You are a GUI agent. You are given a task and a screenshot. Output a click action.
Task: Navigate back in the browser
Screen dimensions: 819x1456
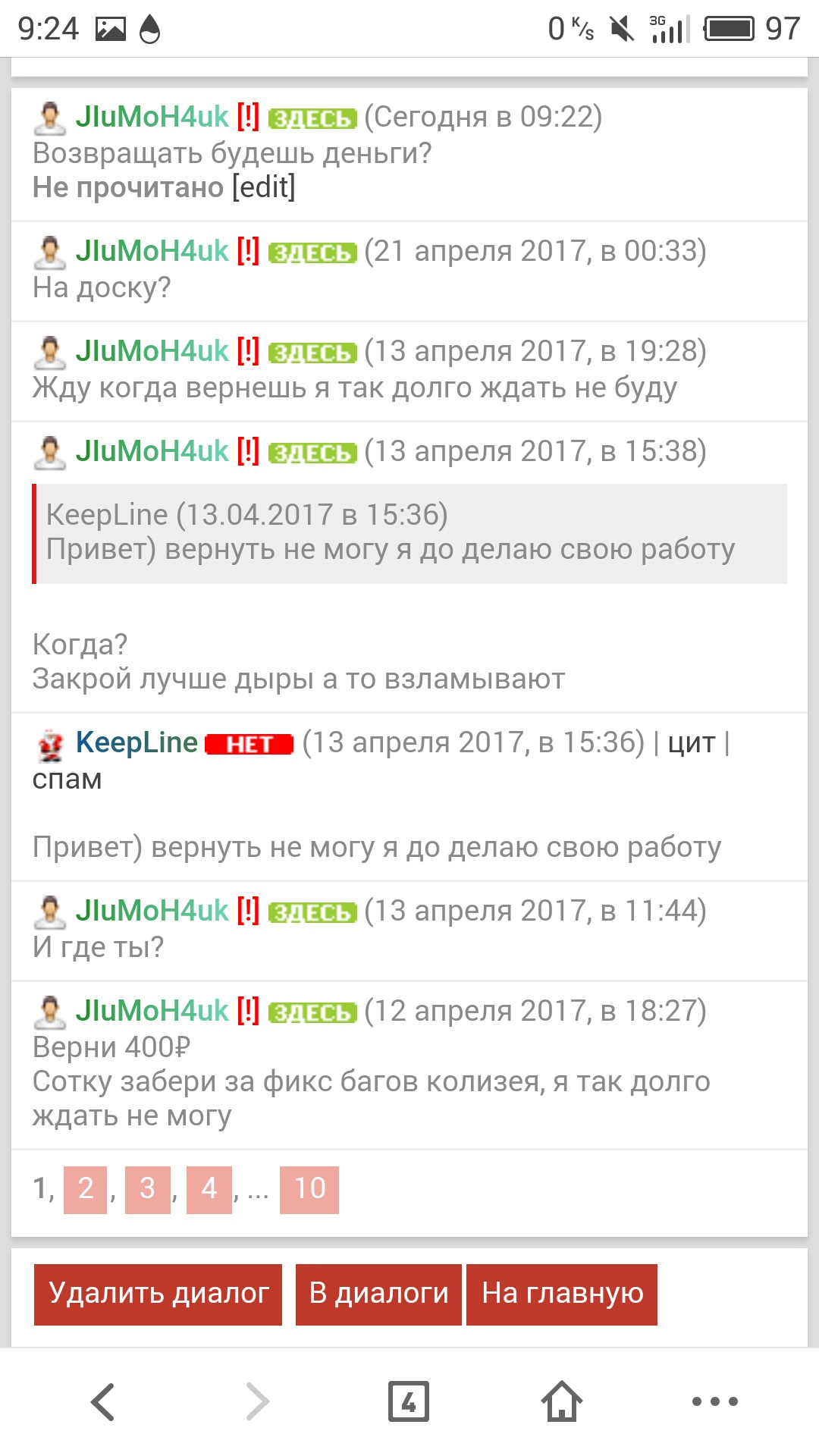(103, 1401)
